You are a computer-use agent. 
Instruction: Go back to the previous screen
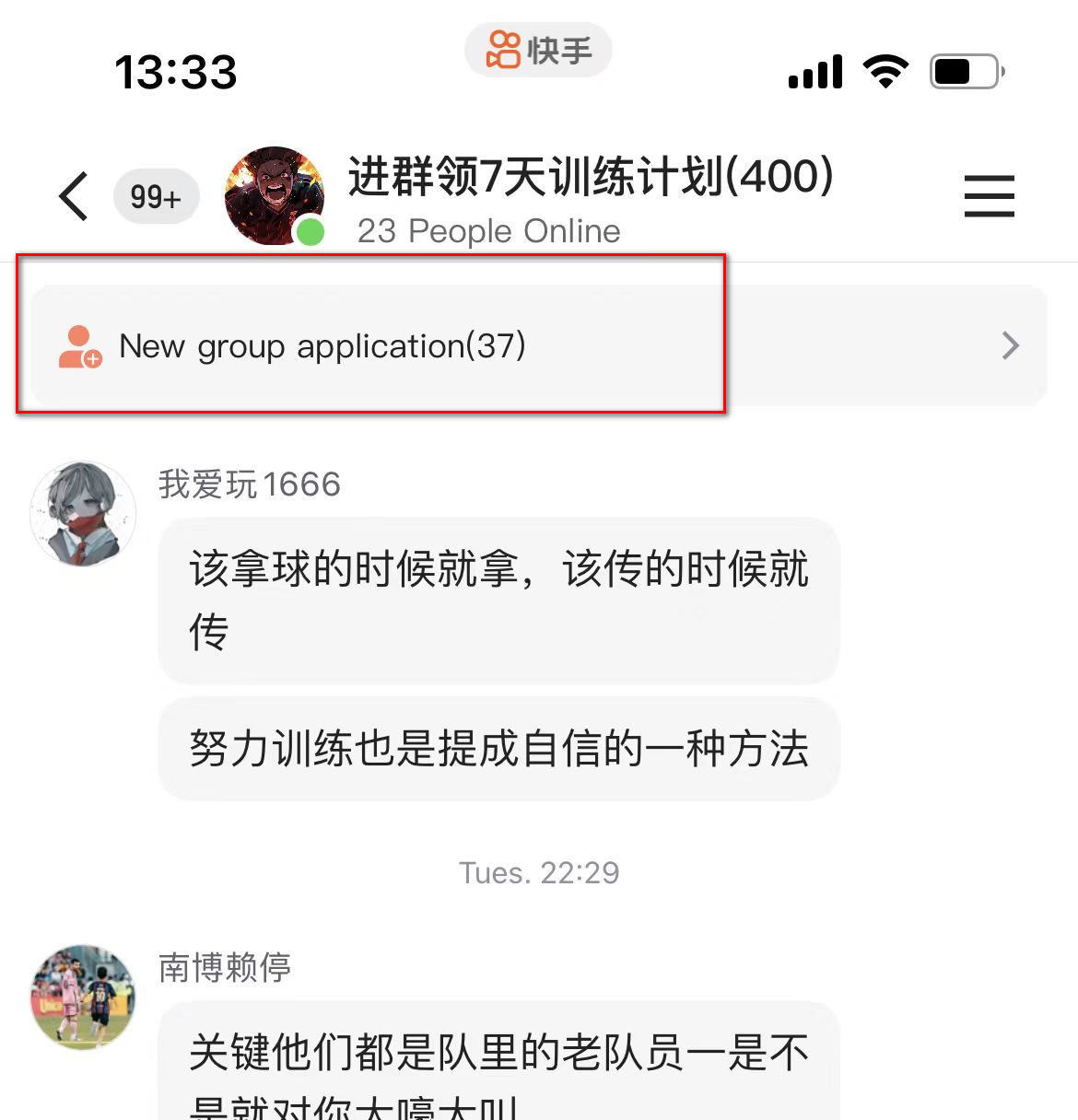click(74, 196)
